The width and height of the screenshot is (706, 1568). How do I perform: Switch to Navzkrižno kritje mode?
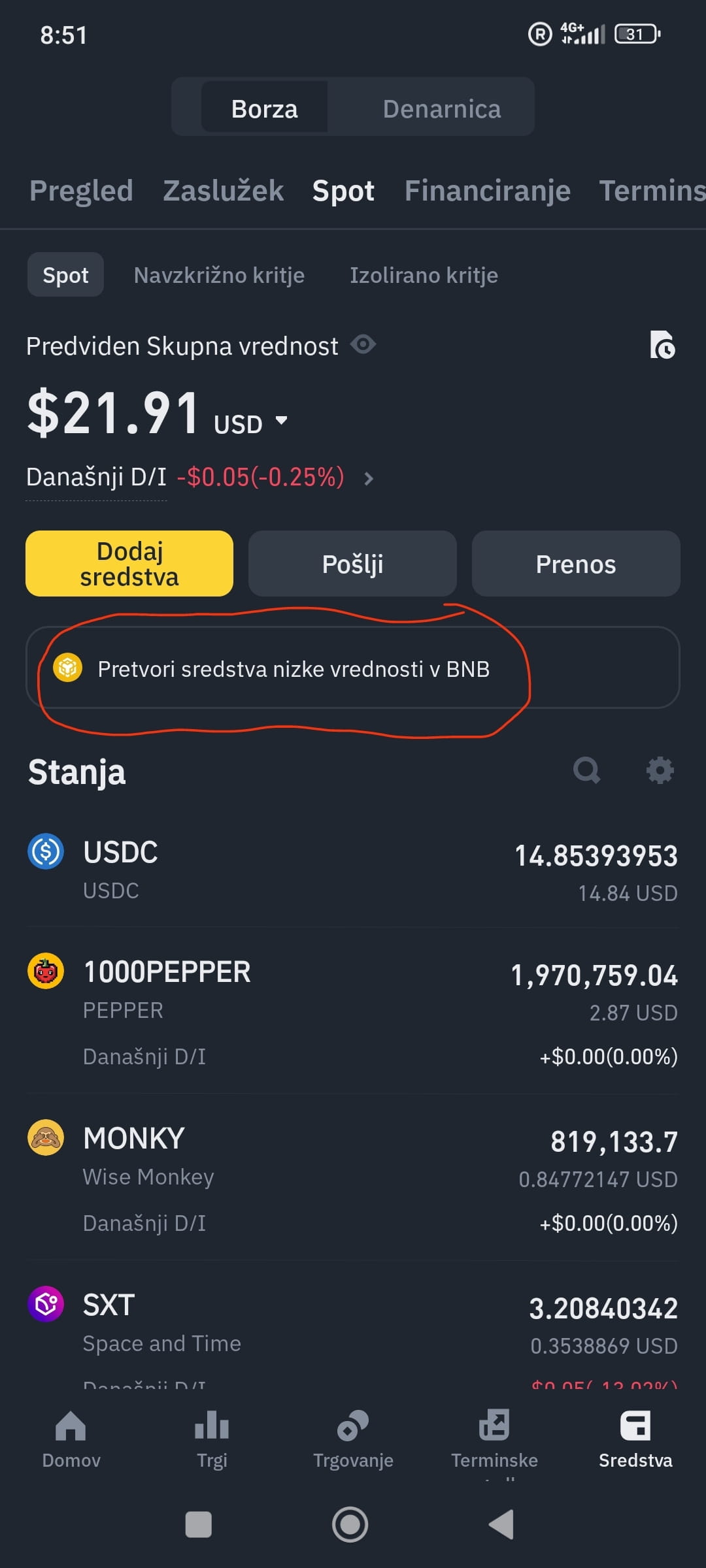pos(219,274)
